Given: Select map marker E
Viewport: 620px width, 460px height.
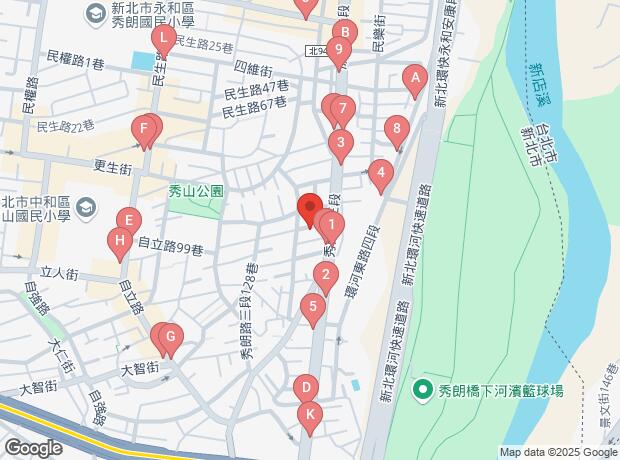Looking at the screenshot, I should point(128,220).
